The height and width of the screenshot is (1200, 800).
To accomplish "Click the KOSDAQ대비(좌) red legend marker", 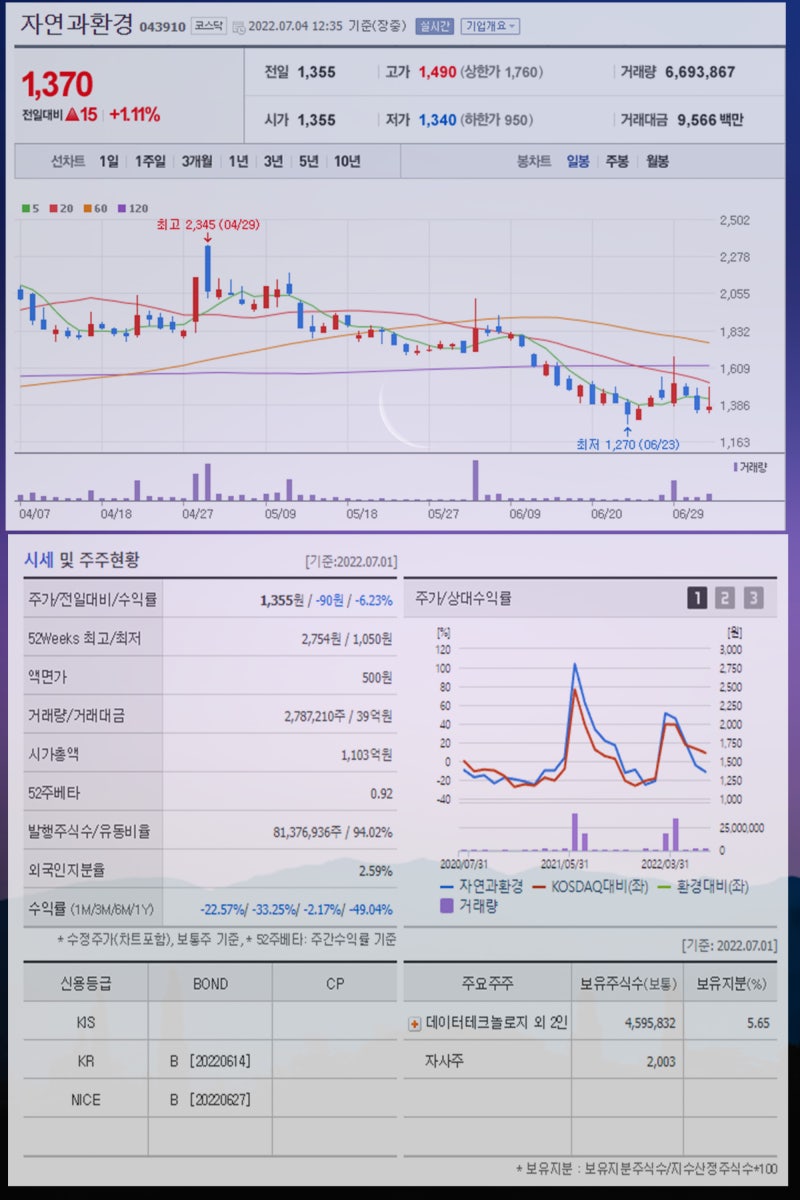I will tap(537, 888).
